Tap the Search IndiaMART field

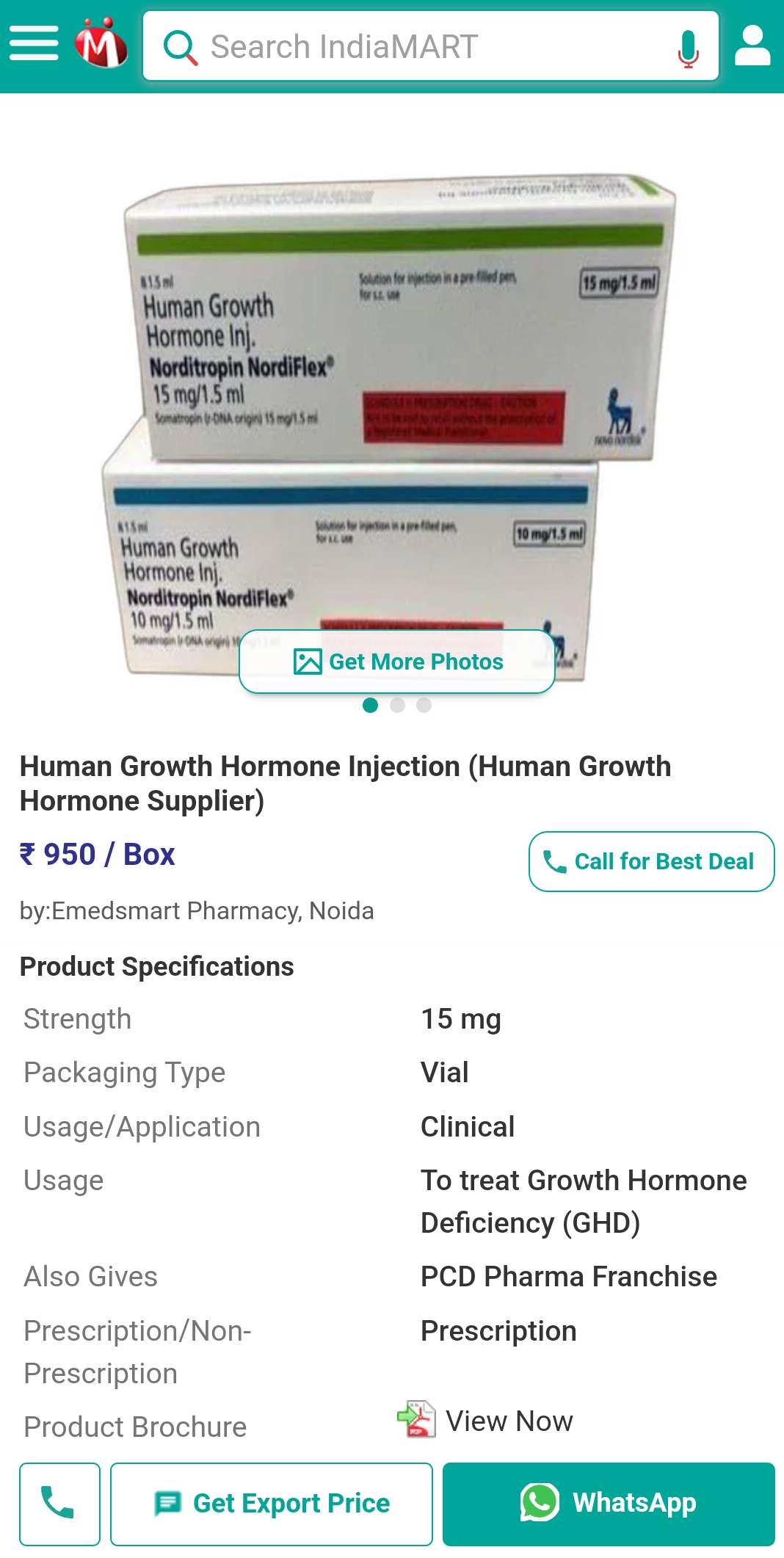pos(418,46)
